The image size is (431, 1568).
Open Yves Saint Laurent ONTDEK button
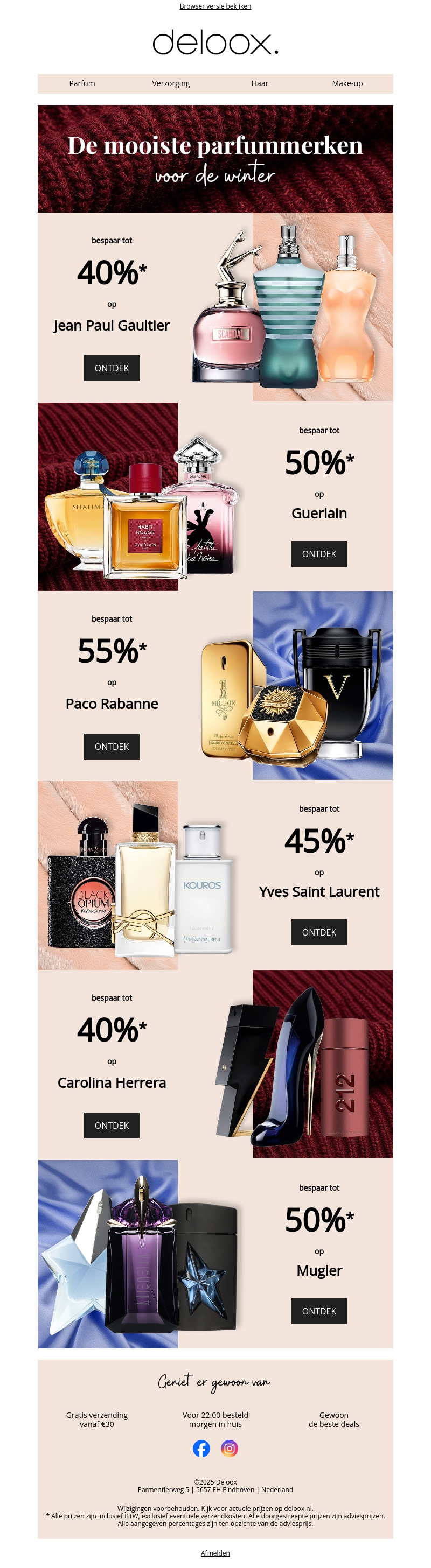pos(319,932)
